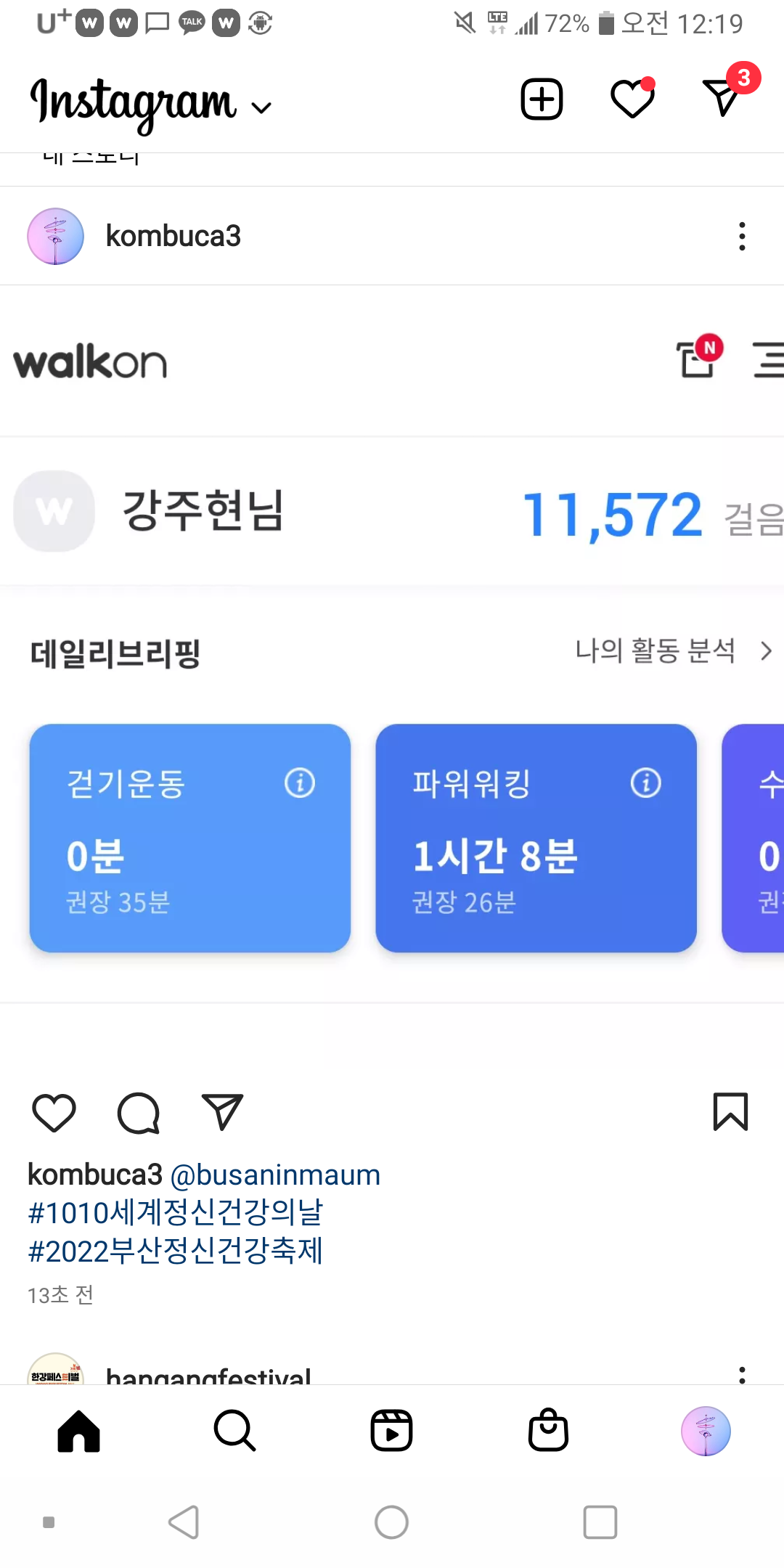Open hashtag #2022부산정신건강축제

tap(175, 1251)
